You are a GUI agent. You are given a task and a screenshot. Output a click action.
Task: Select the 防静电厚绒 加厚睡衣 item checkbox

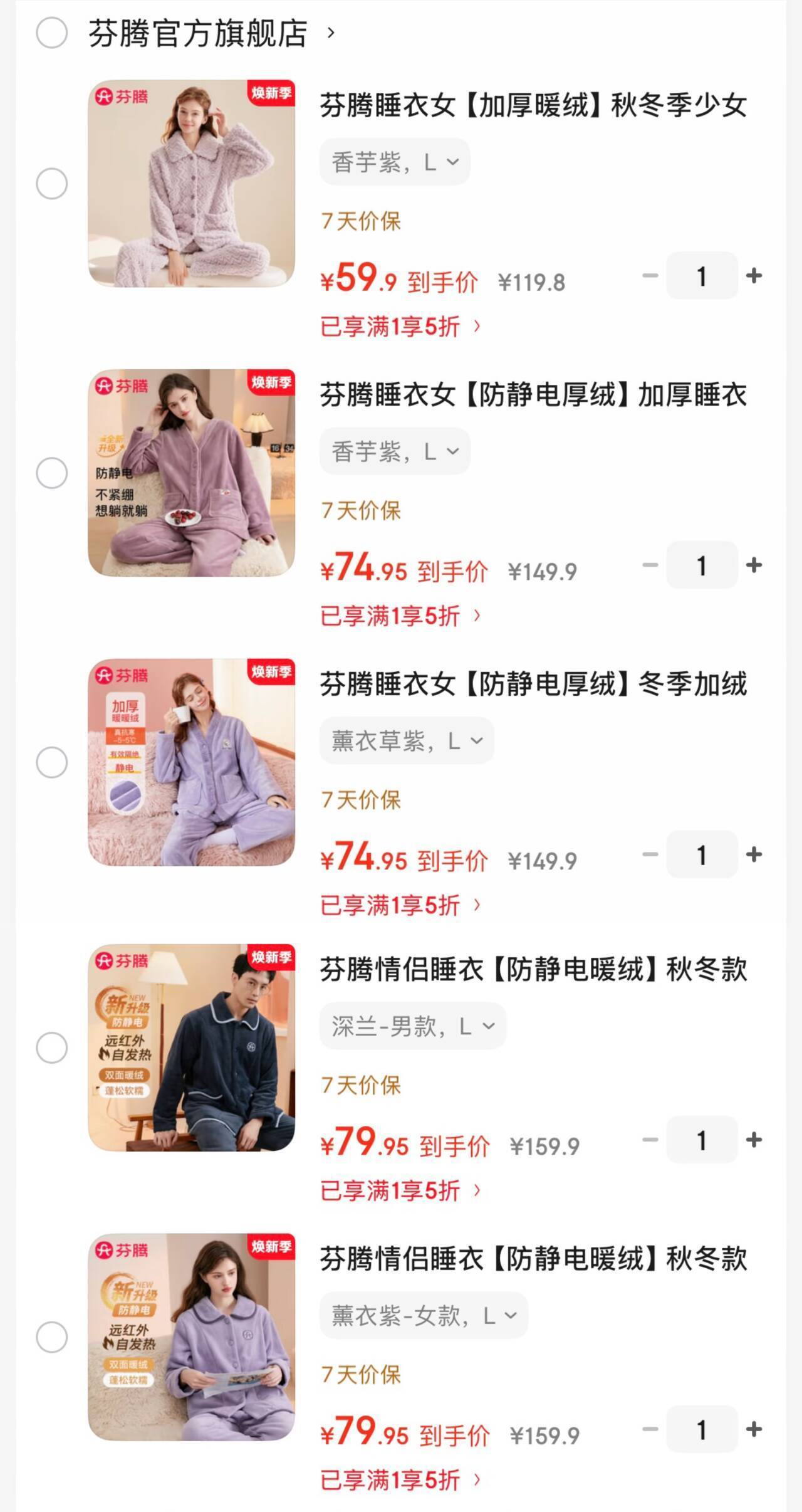tap(52, 473)
